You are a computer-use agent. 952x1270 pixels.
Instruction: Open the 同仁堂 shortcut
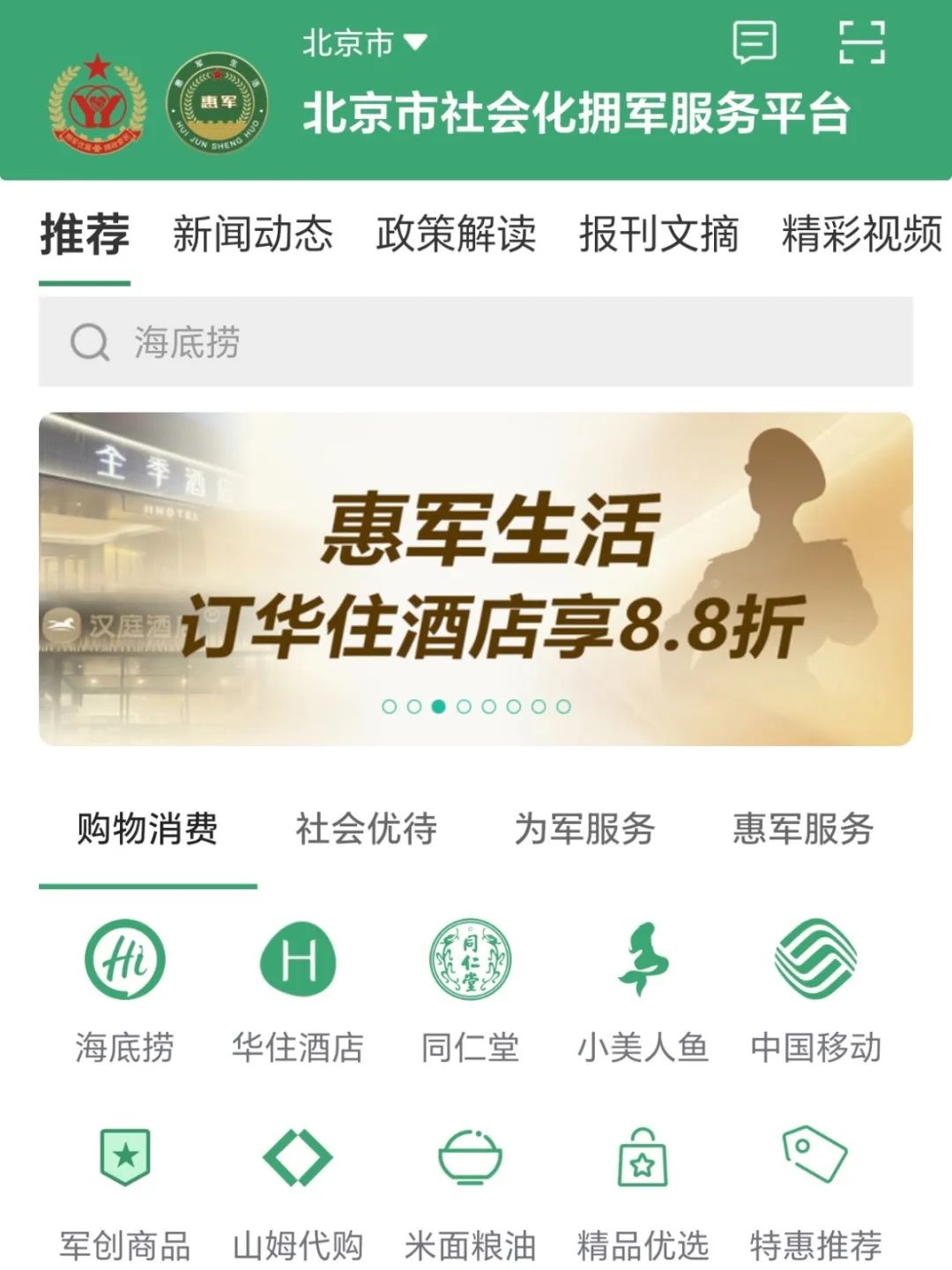click(x=470, y=988)
